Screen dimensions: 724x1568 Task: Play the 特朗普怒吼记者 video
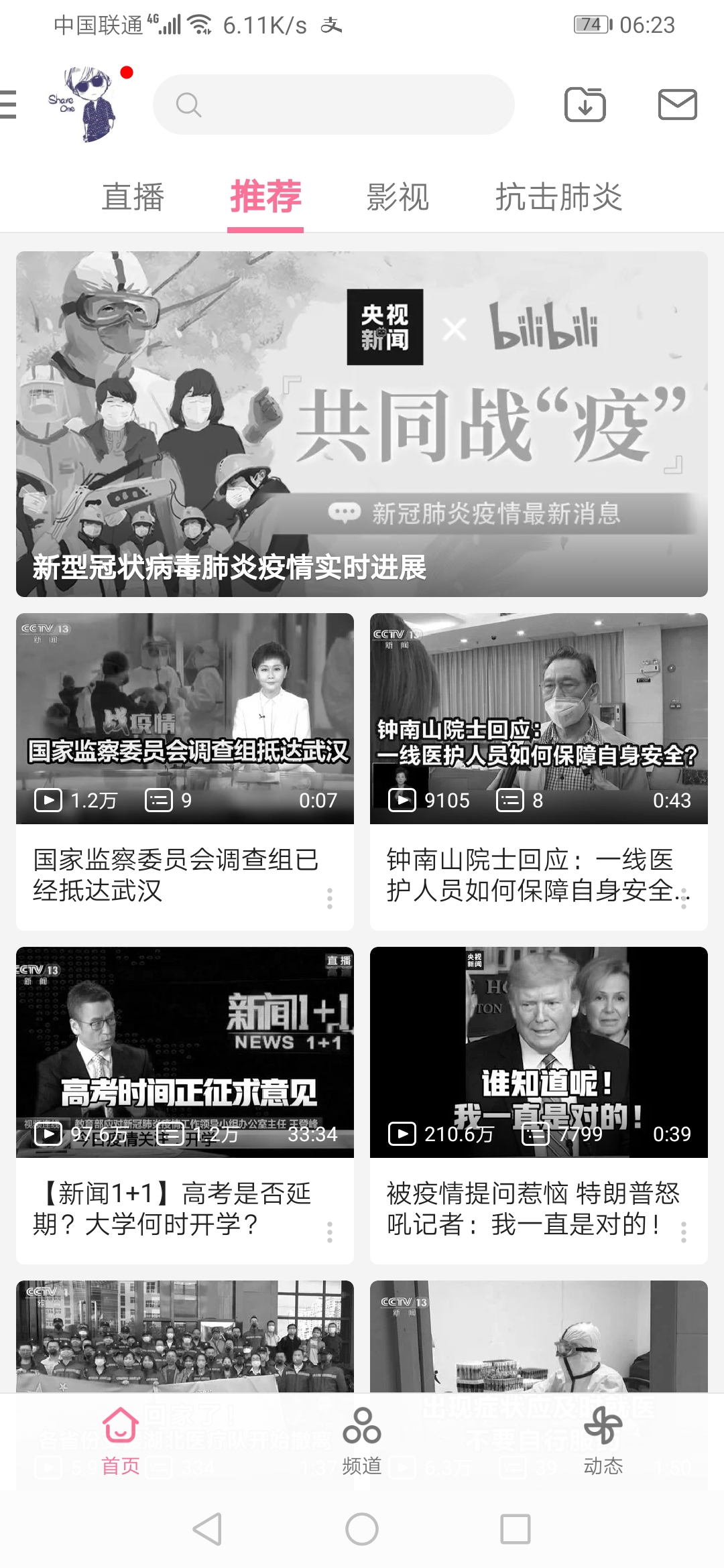(x=539, y=1052)
